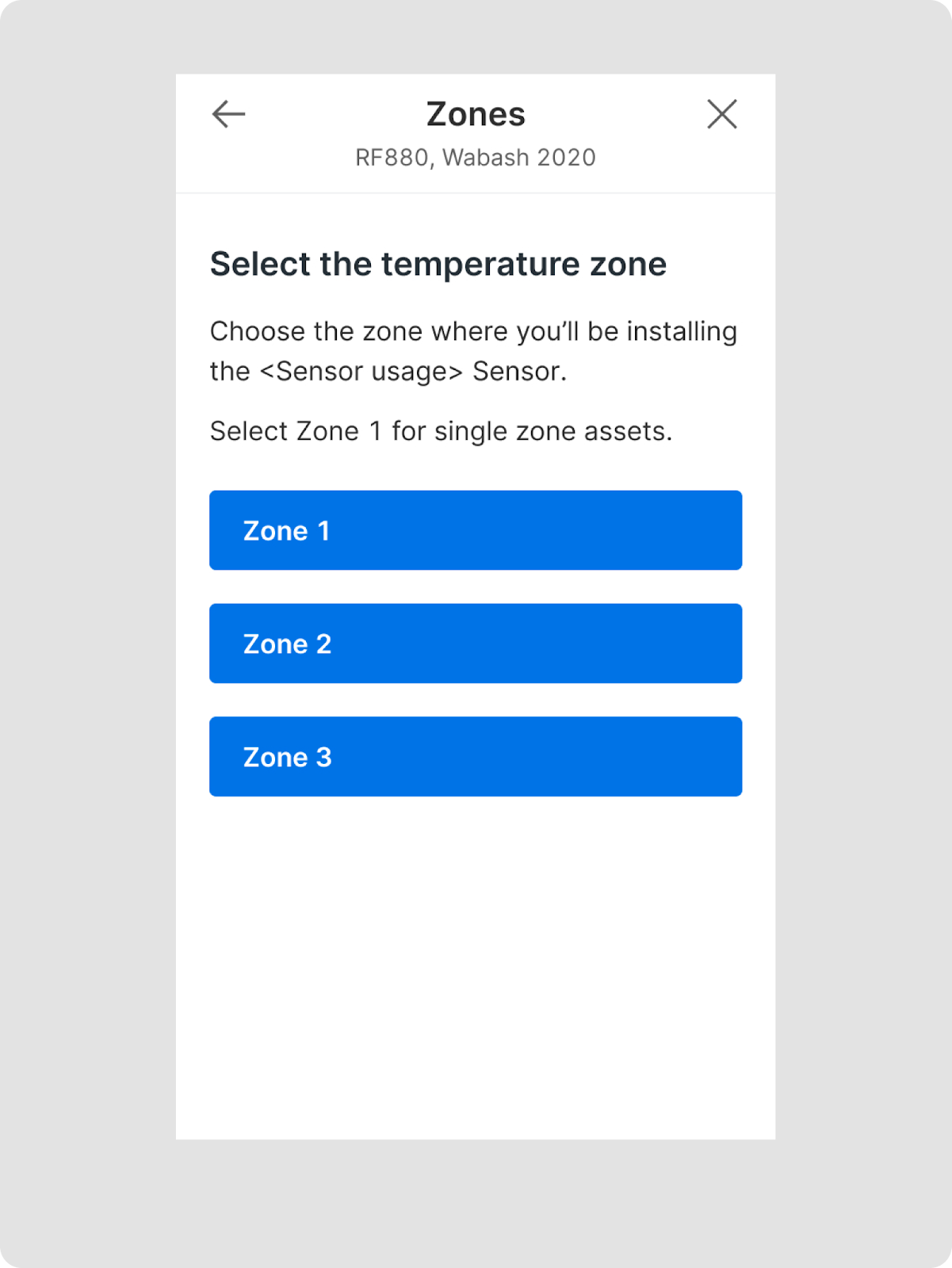The height and width of the screenshot is (1268, 952).
Task: Go back using the arrow icon
Action: 228,114
